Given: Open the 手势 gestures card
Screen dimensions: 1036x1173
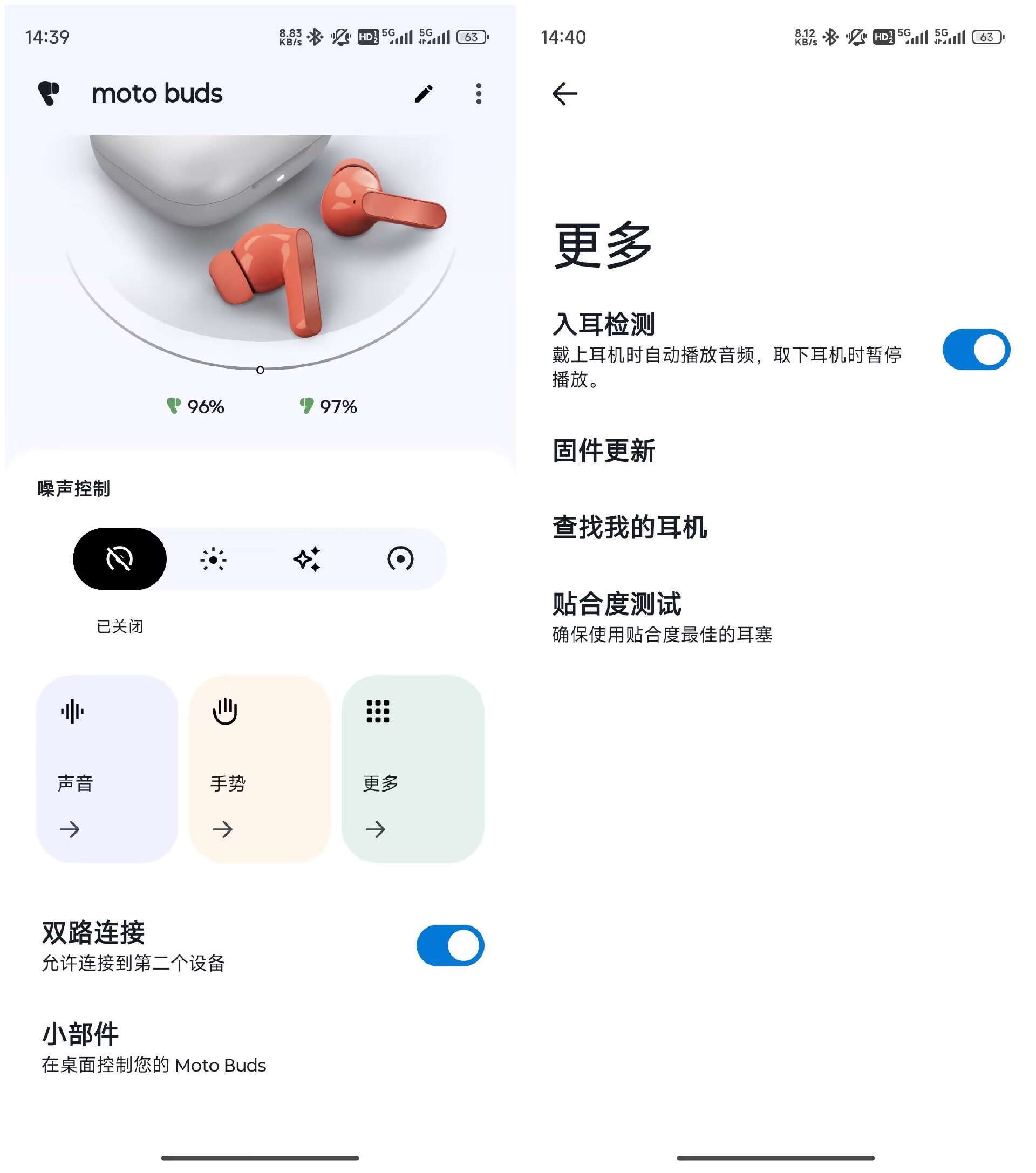Looking at the screenshot, I should [x=260, y=768].
